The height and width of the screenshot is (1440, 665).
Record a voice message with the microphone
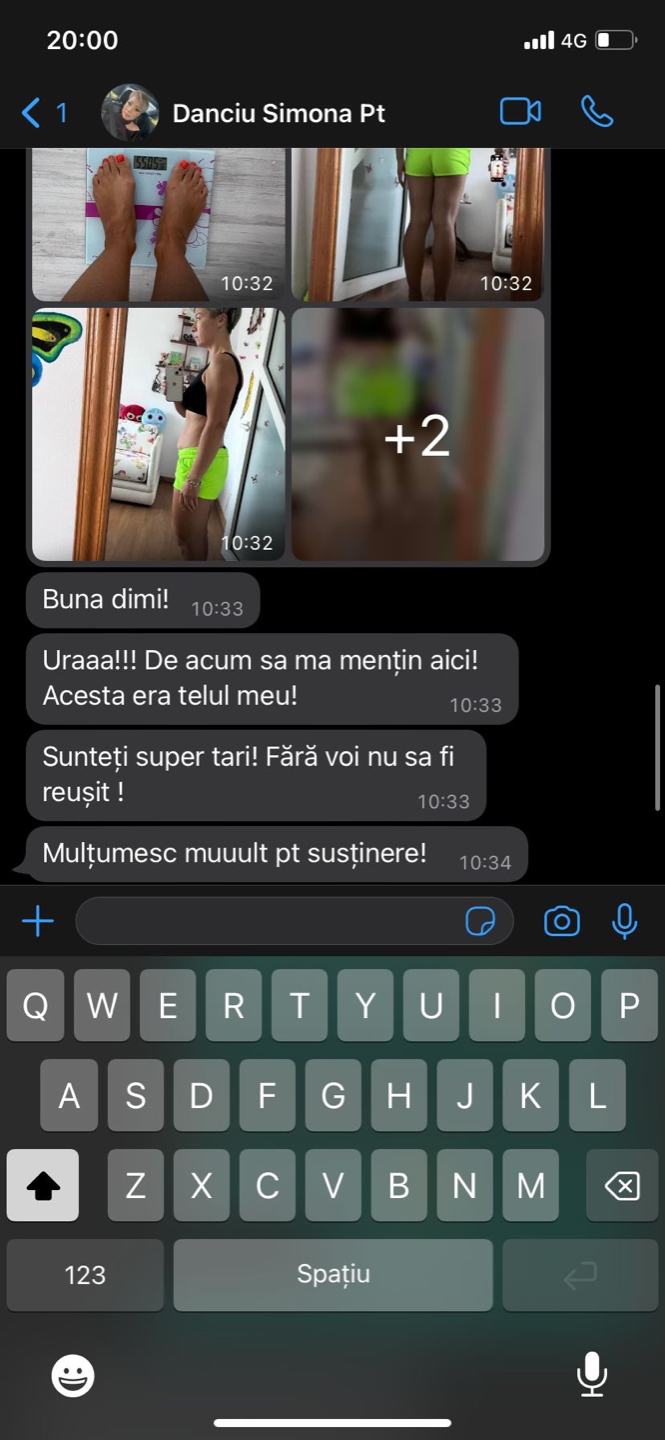625,921
